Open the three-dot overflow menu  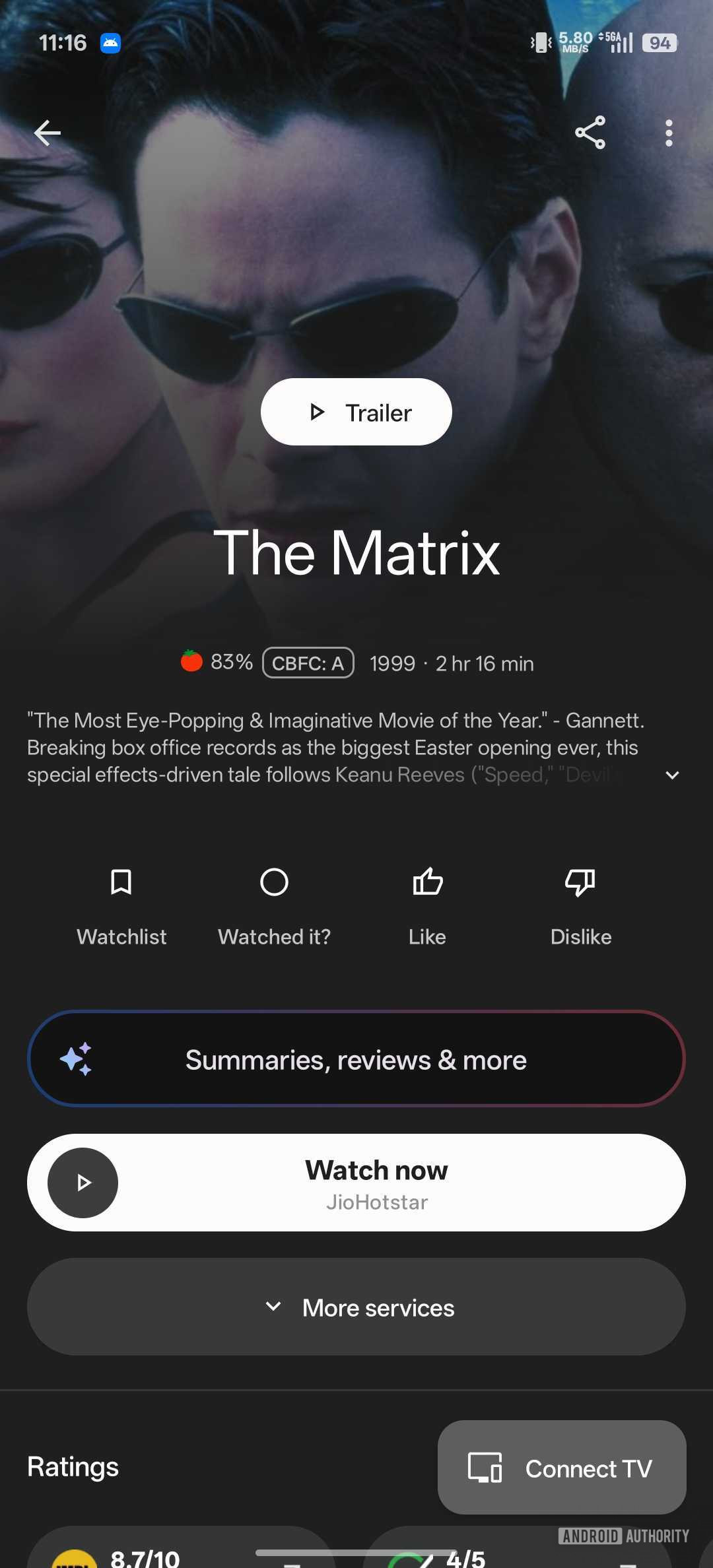(x=669, y=133)
